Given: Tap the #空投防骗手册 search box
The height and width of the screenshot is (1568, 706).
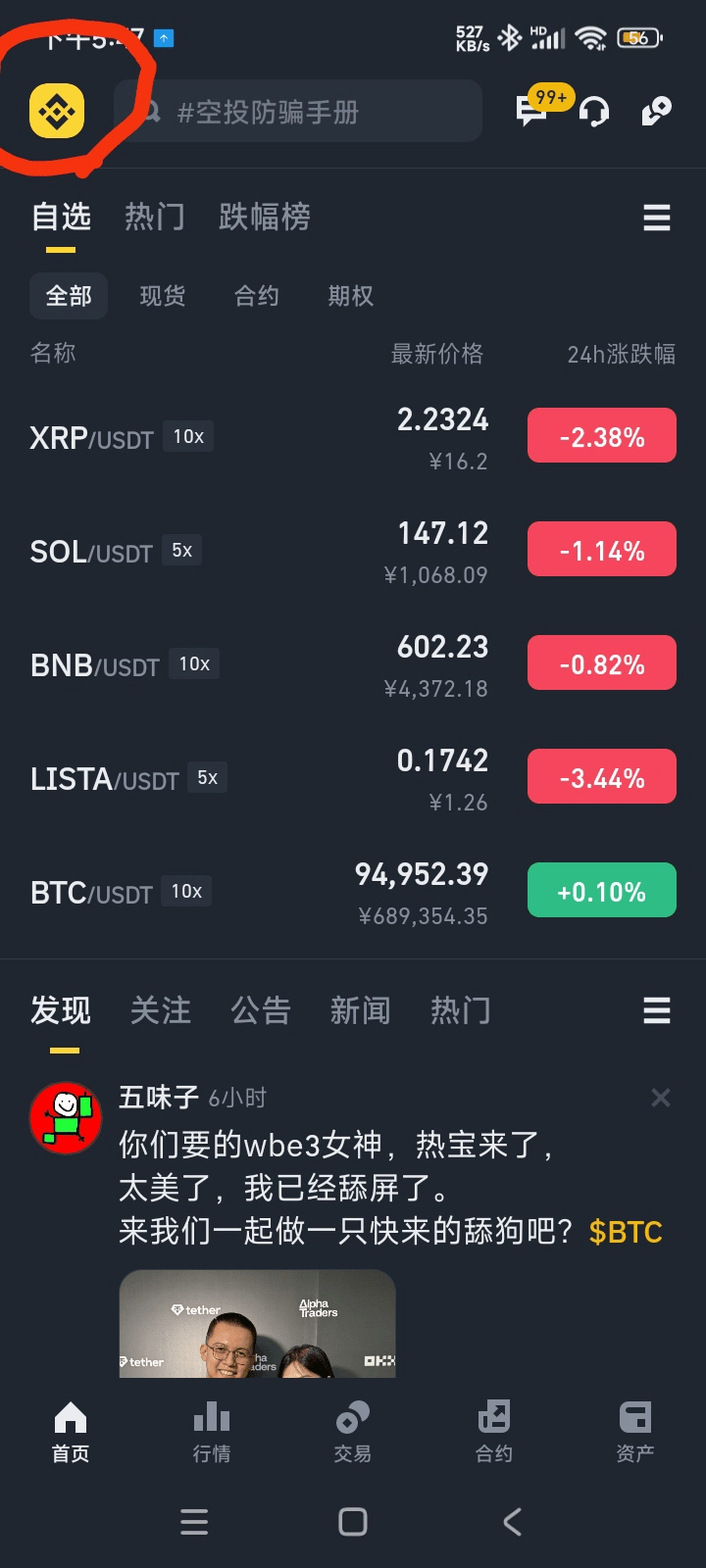Looking at the screenshot, I should click(x=298, y=112).
